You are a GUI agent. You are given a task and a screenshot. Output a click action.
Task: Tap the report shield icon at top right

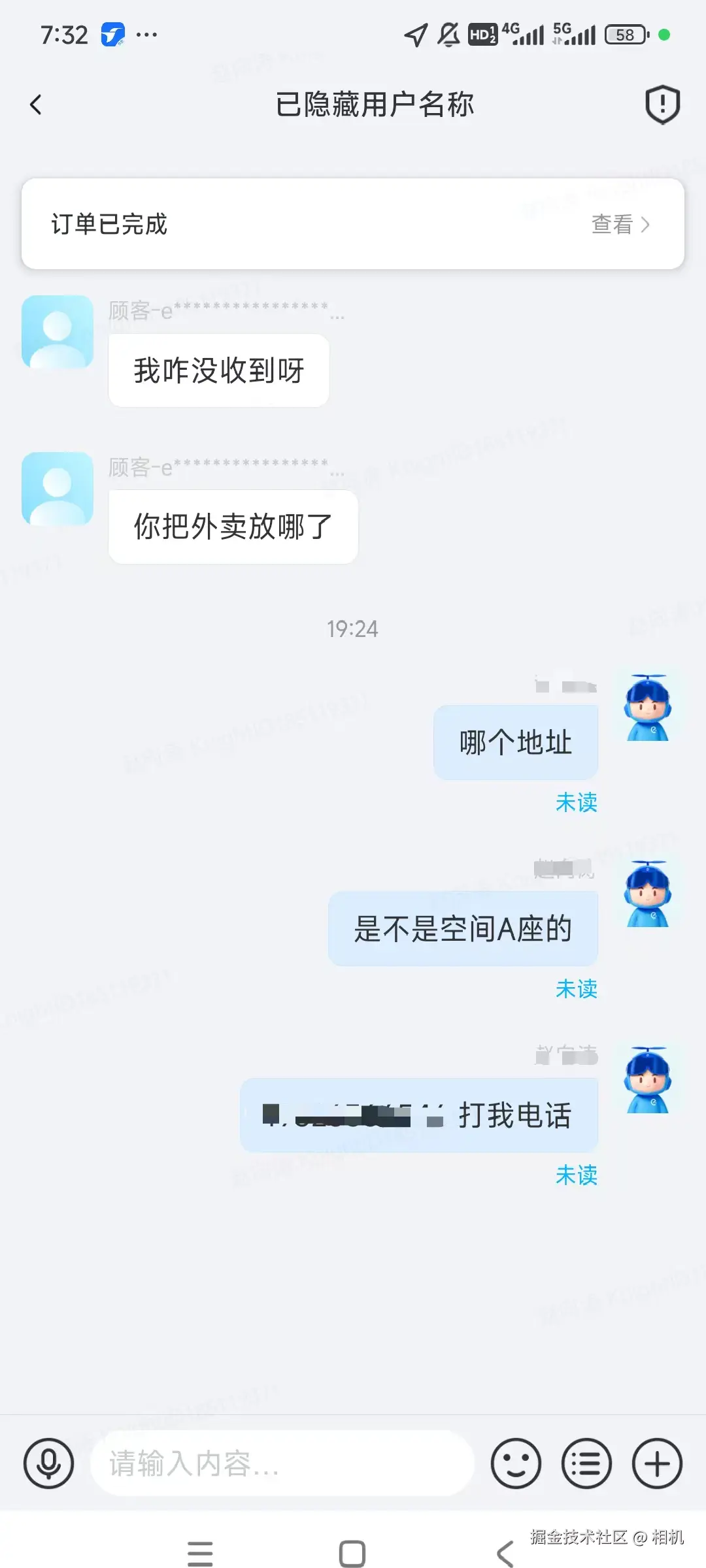point(662,103)
